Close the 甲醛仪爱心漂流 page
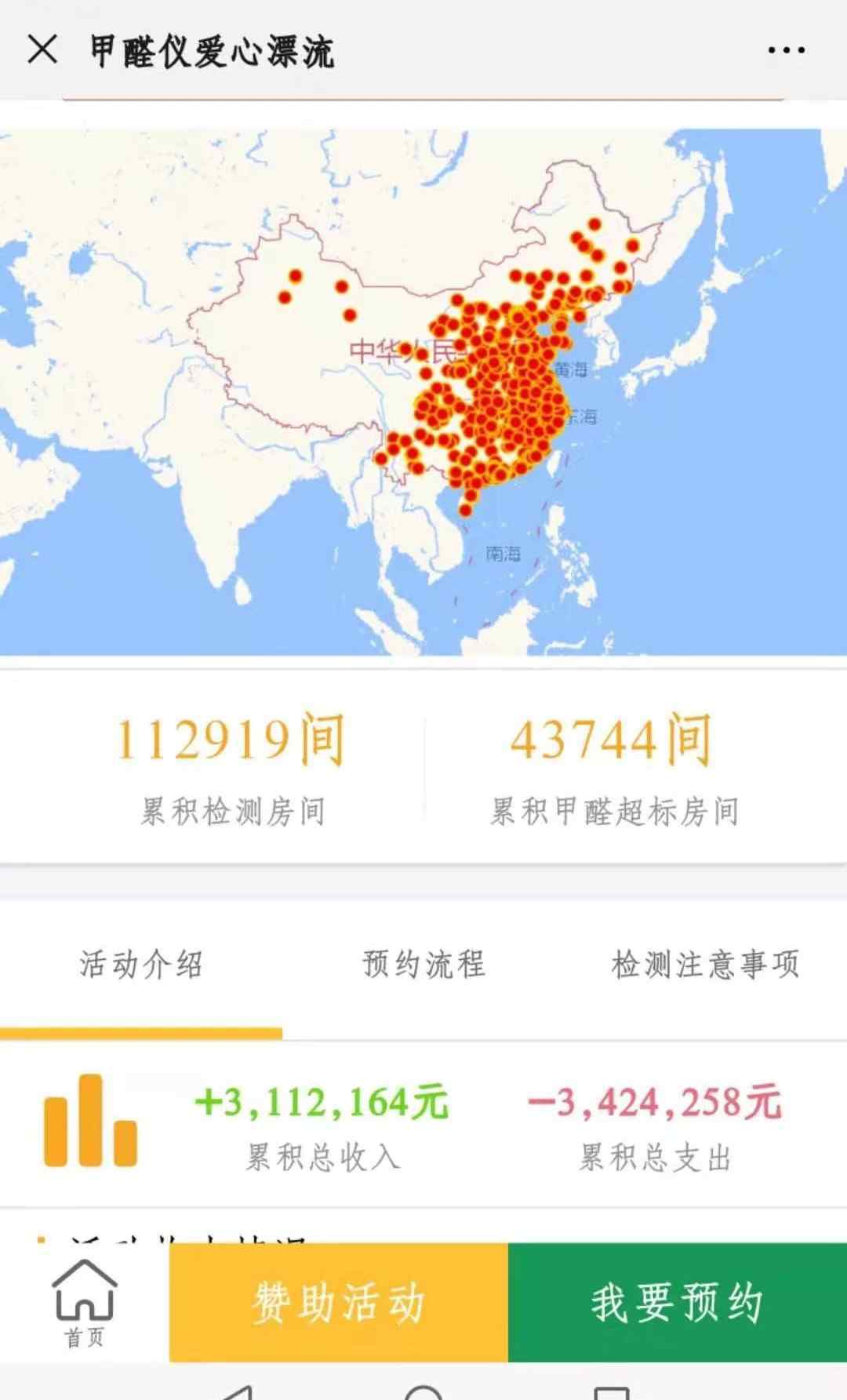This screenshot has width=847, height=1400. [42, 50]
